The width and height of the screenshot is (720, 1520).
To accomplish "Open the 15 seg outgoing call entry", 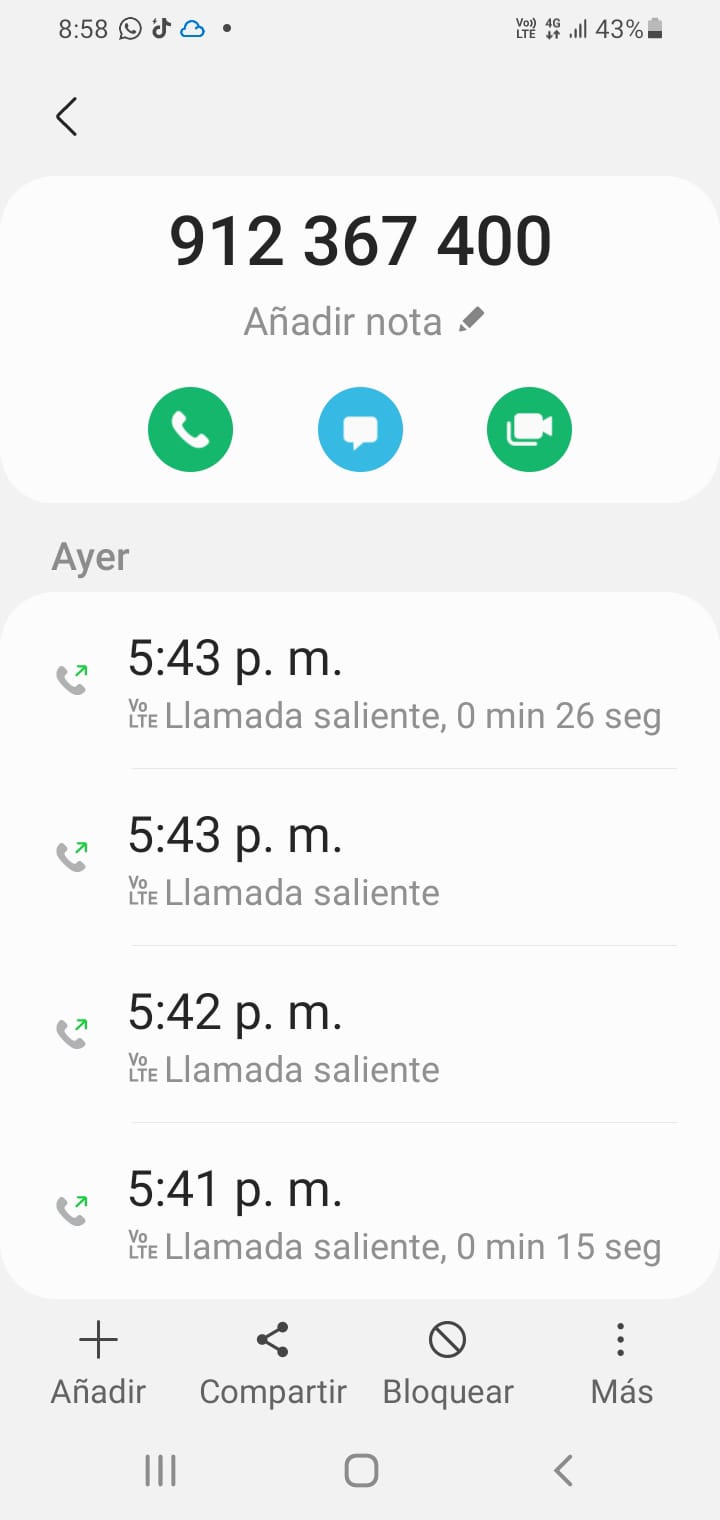I will pyautogui.click(x=395, y=1215).
